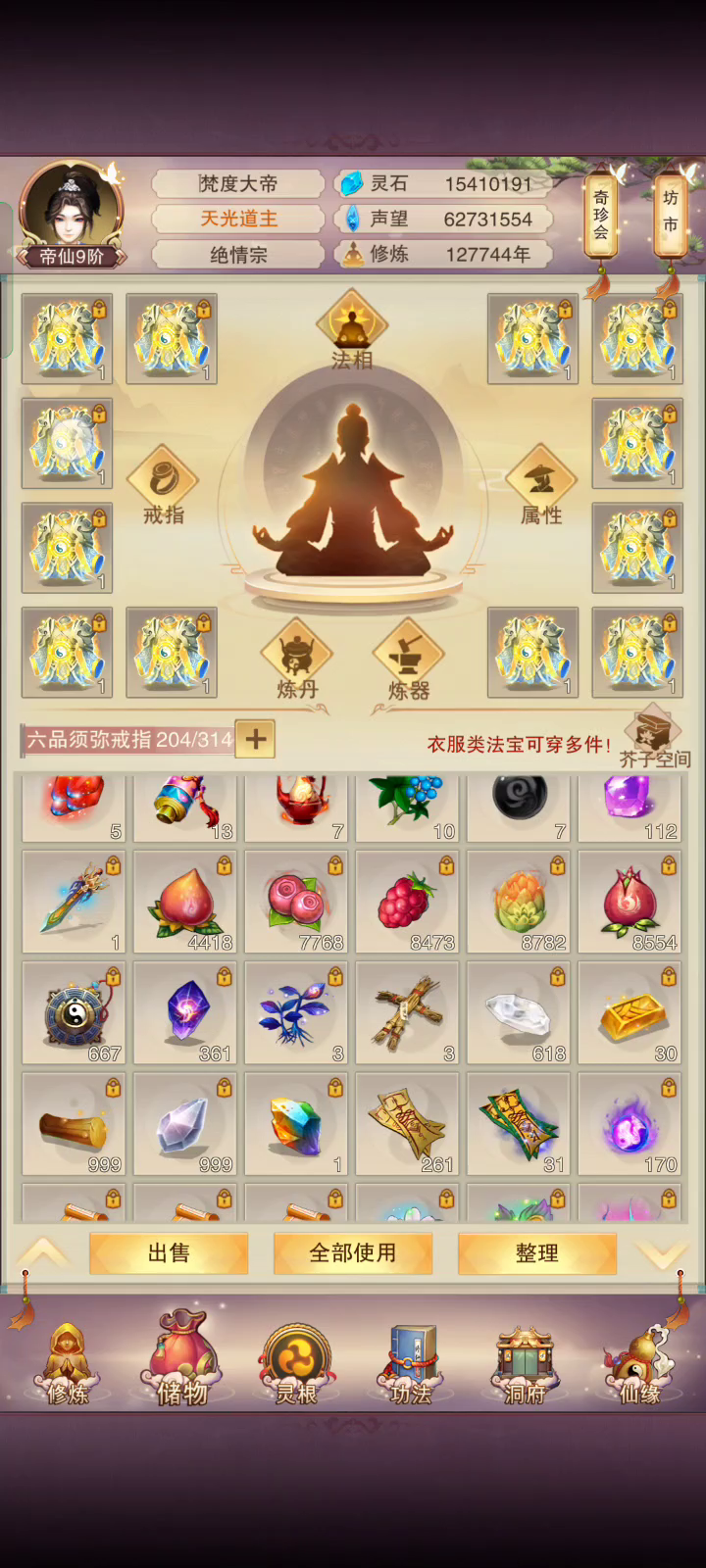Open 芥子空间 storage chest
The height and width of the screenshot is (1568, 706).
click(x=654, y=737)
